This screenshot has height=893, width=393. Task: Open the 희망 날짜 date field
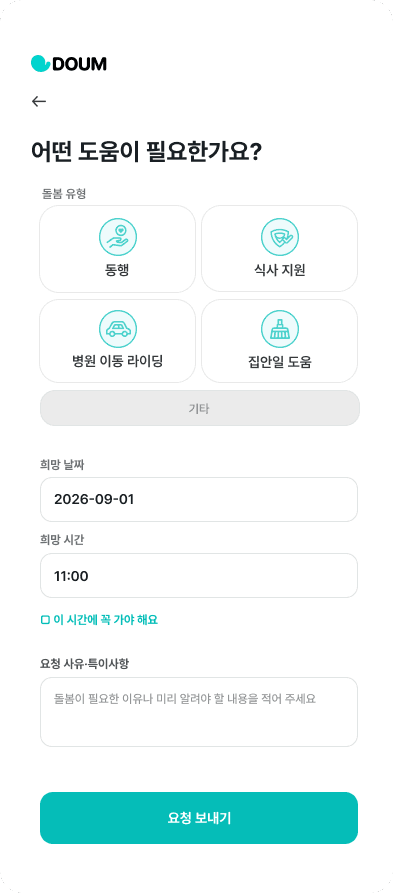199,499
